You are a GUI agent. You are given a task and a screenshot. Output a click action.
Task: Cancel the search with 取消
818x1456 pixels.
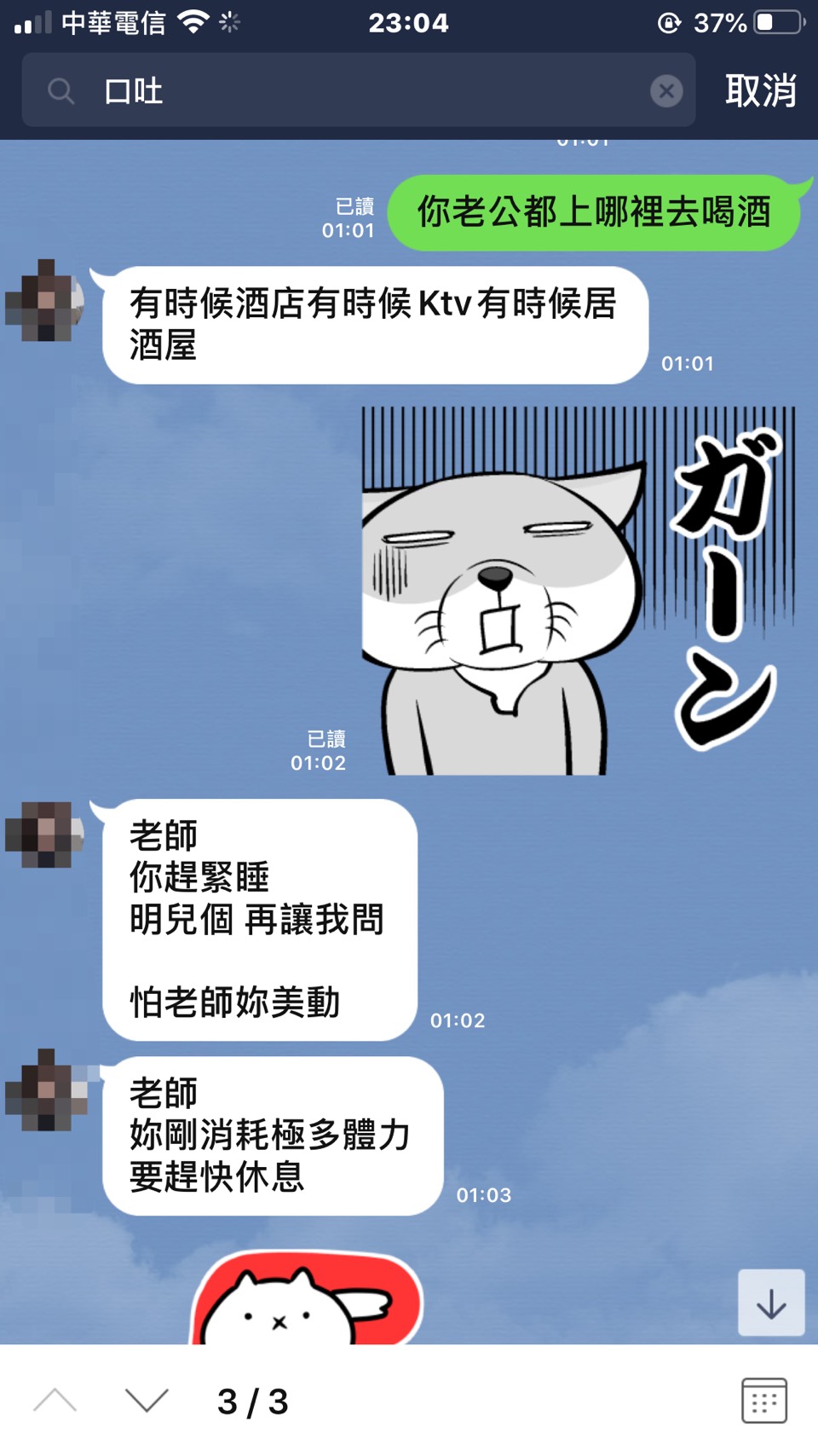[x=760, y=90]
